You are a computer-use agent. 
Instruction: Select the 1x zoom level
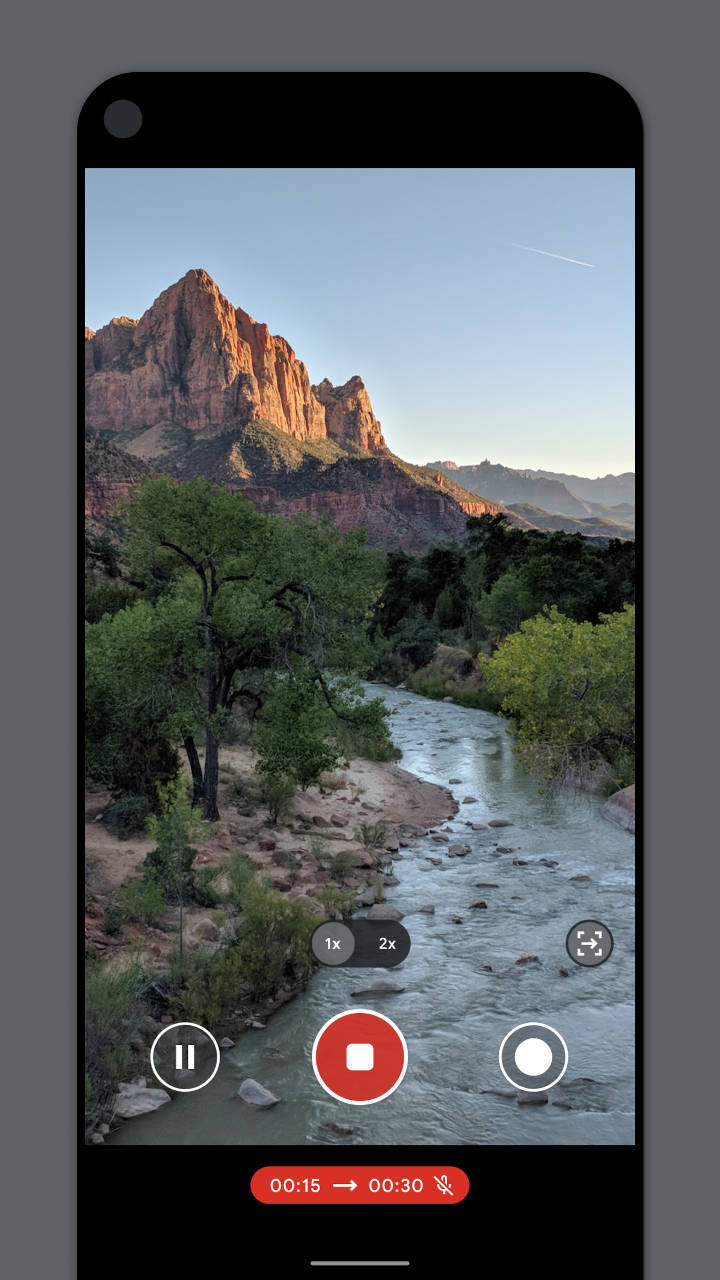(x=333, y=944)
